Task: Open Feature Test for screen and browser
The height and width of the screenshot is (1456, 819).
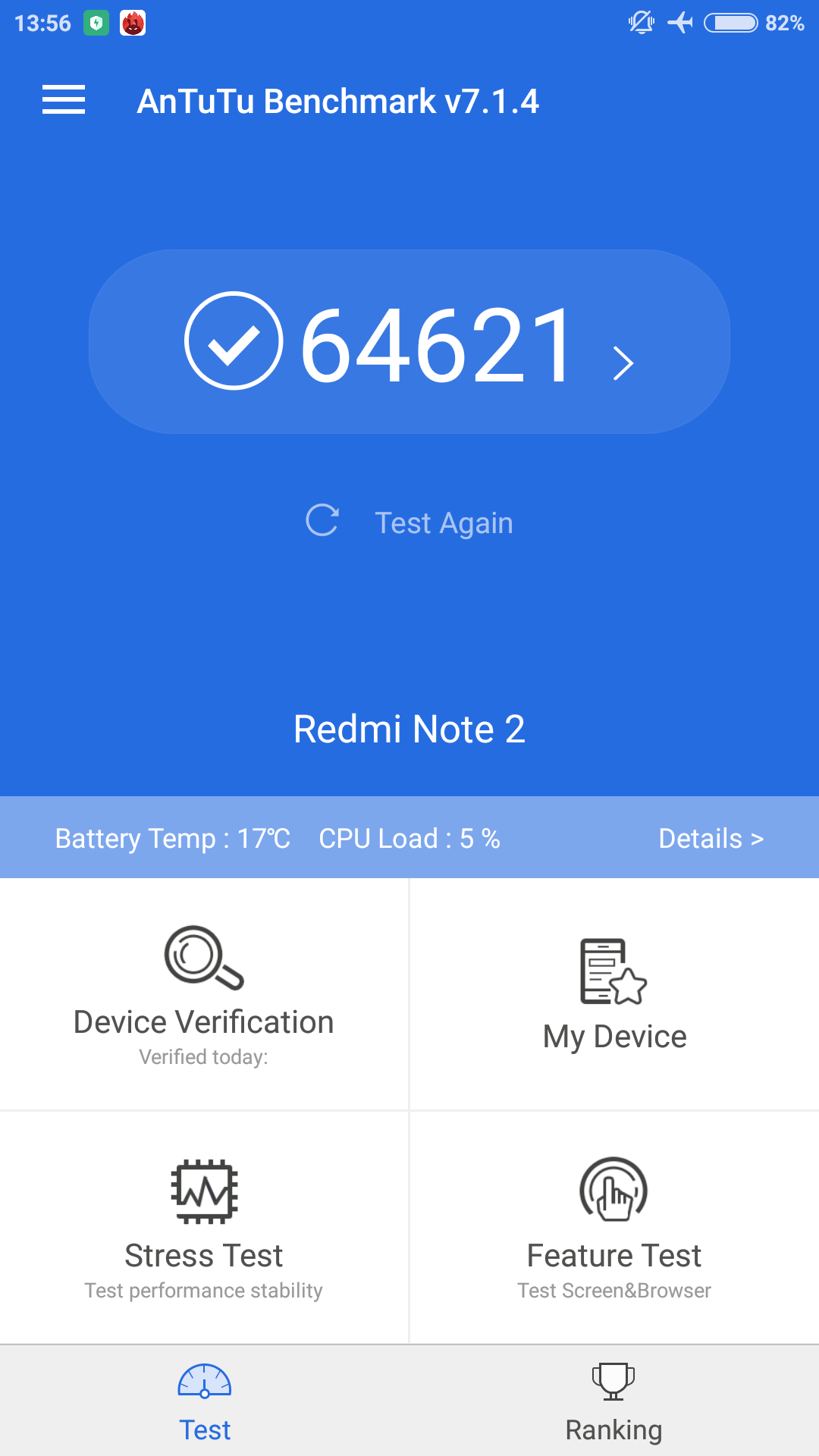Action: pyautogui.click(x=614, y=1227)
